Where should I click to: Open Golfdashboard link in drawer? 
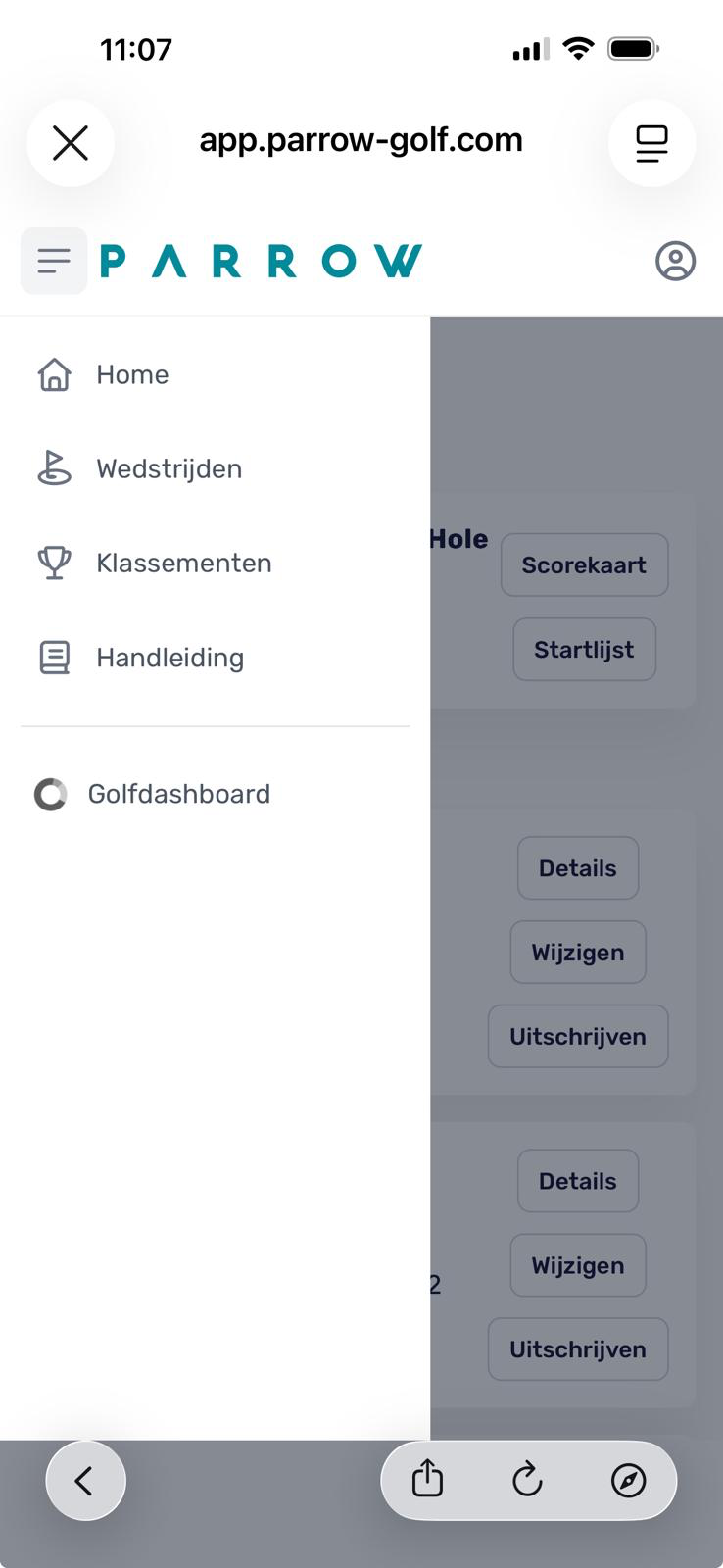pos(177,794)
